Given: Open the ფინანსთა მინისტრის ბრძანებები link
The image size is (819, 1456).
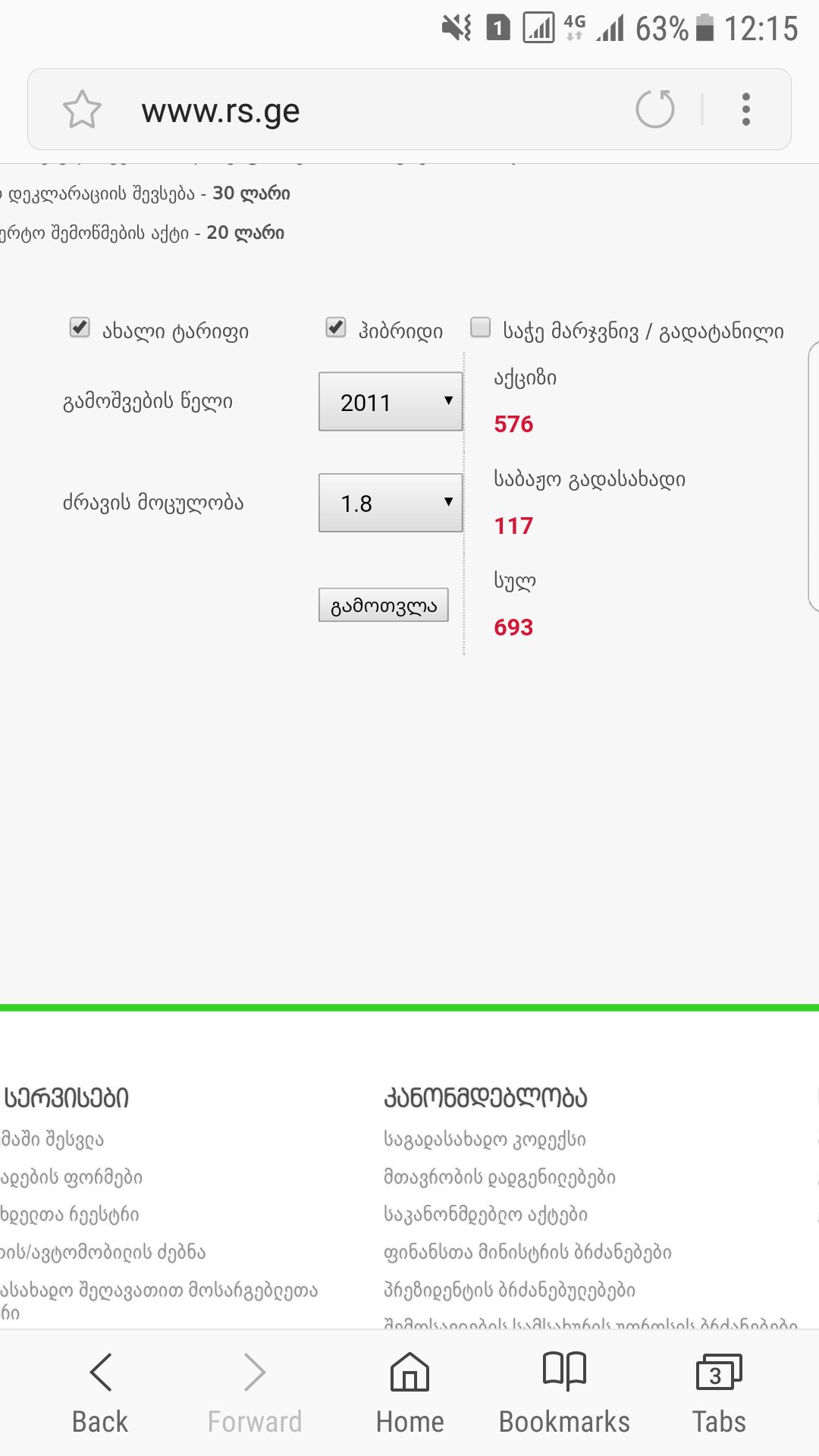Looking at the screenshot, I should pos(527,1252).
